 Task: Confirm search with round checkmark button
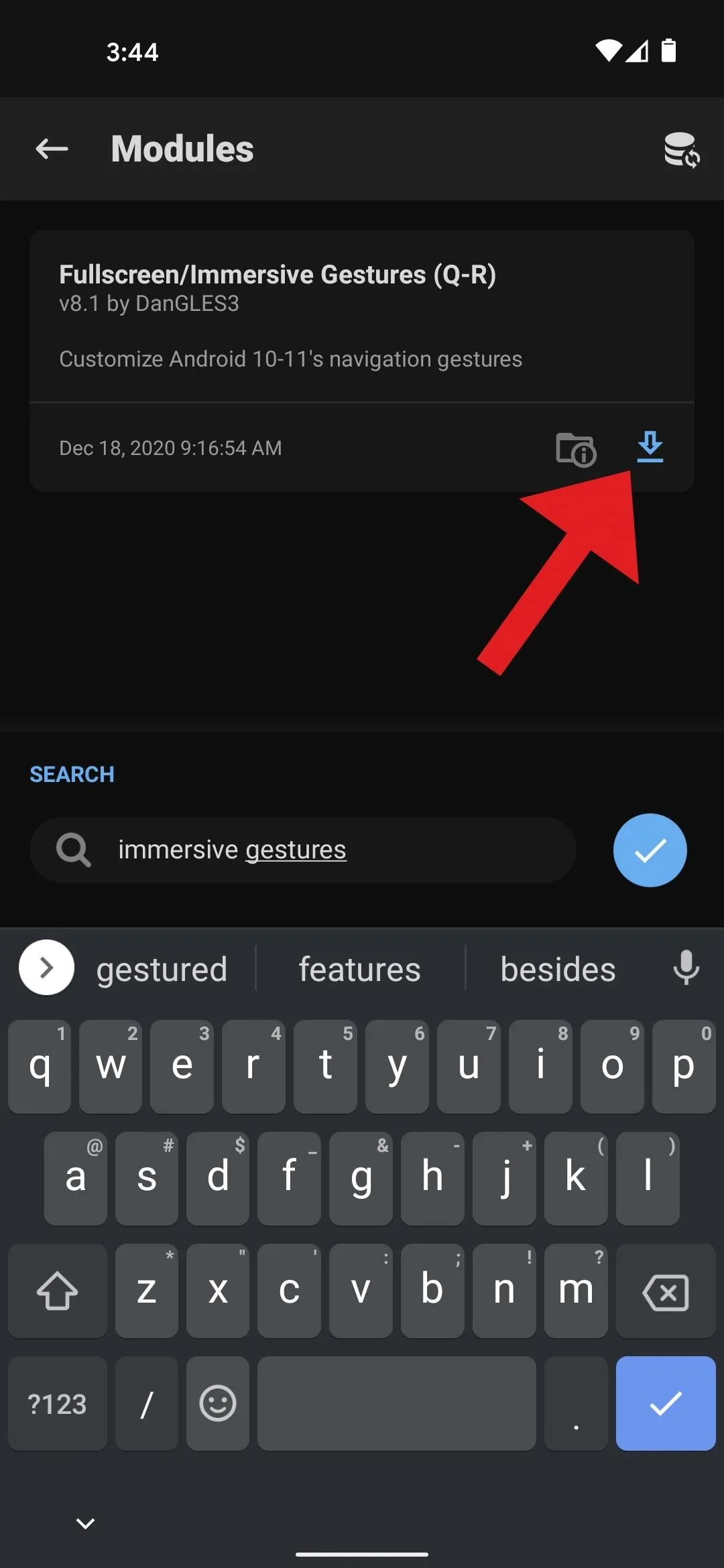pos(650,850)
